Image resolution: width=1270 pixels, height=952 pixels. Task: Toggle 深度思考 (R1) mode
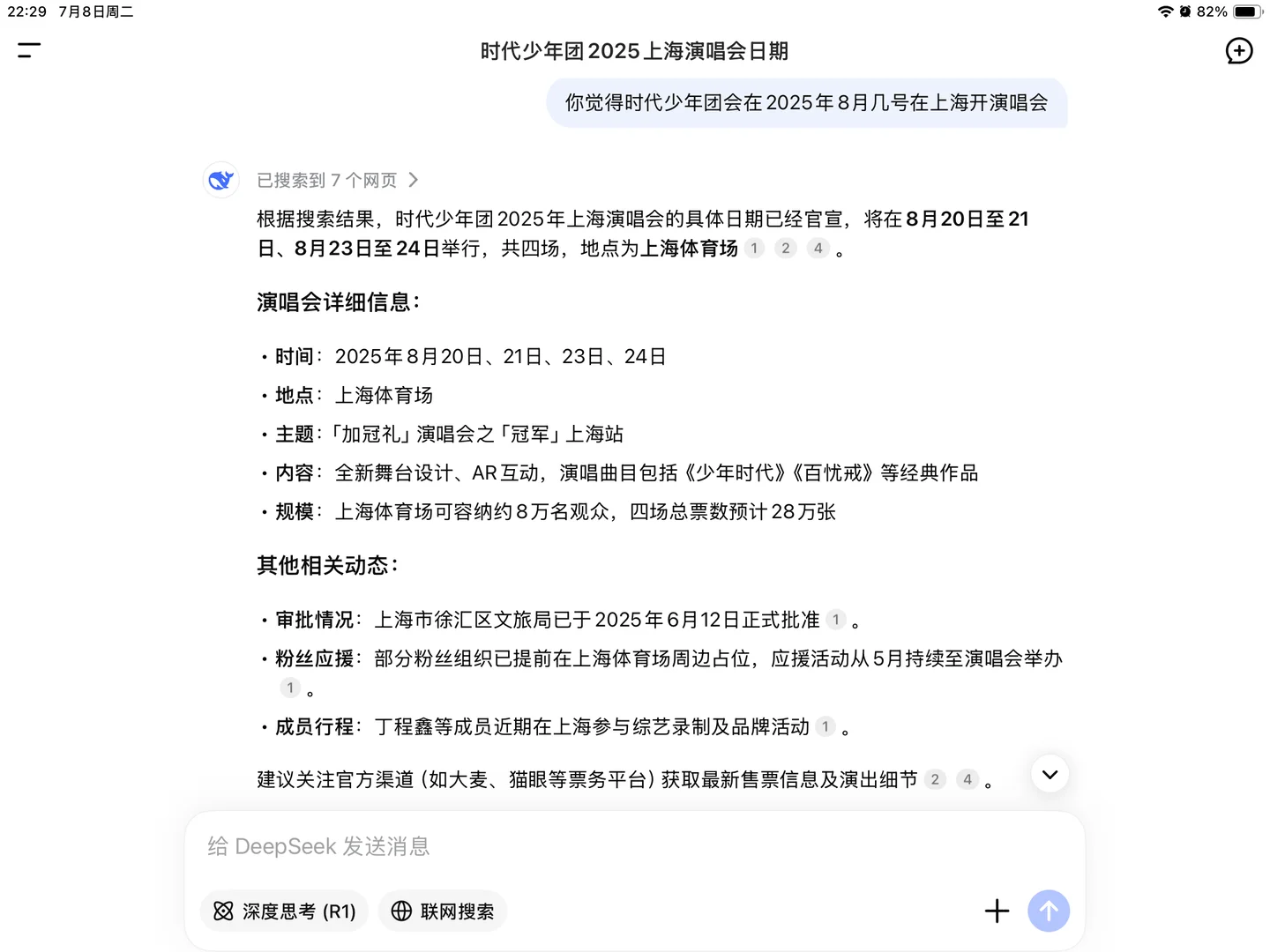coord(285,911)
